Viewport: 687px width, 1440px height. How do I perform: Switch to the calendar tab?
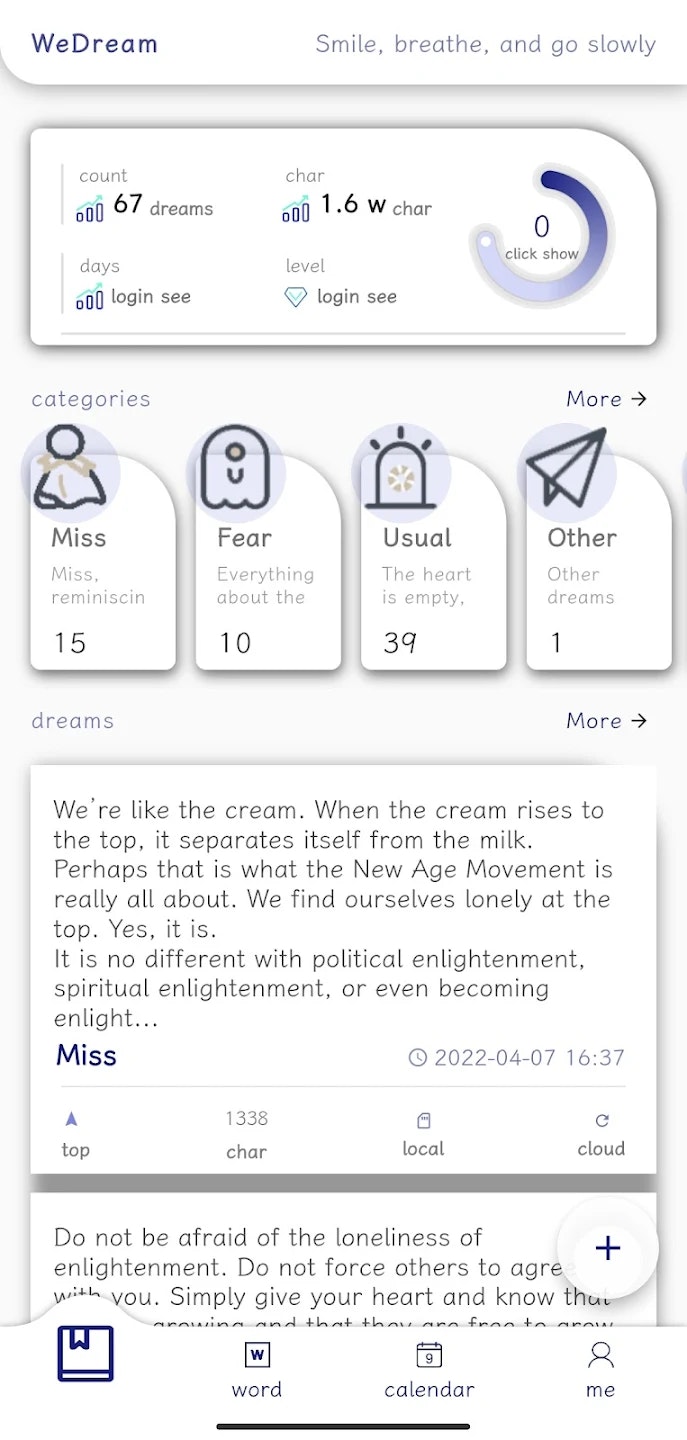(429, 1370)
